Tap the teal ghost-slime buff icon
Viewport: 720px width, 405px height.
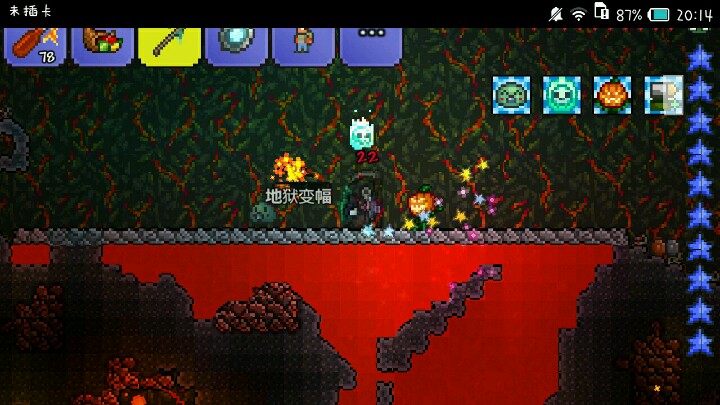561,96
